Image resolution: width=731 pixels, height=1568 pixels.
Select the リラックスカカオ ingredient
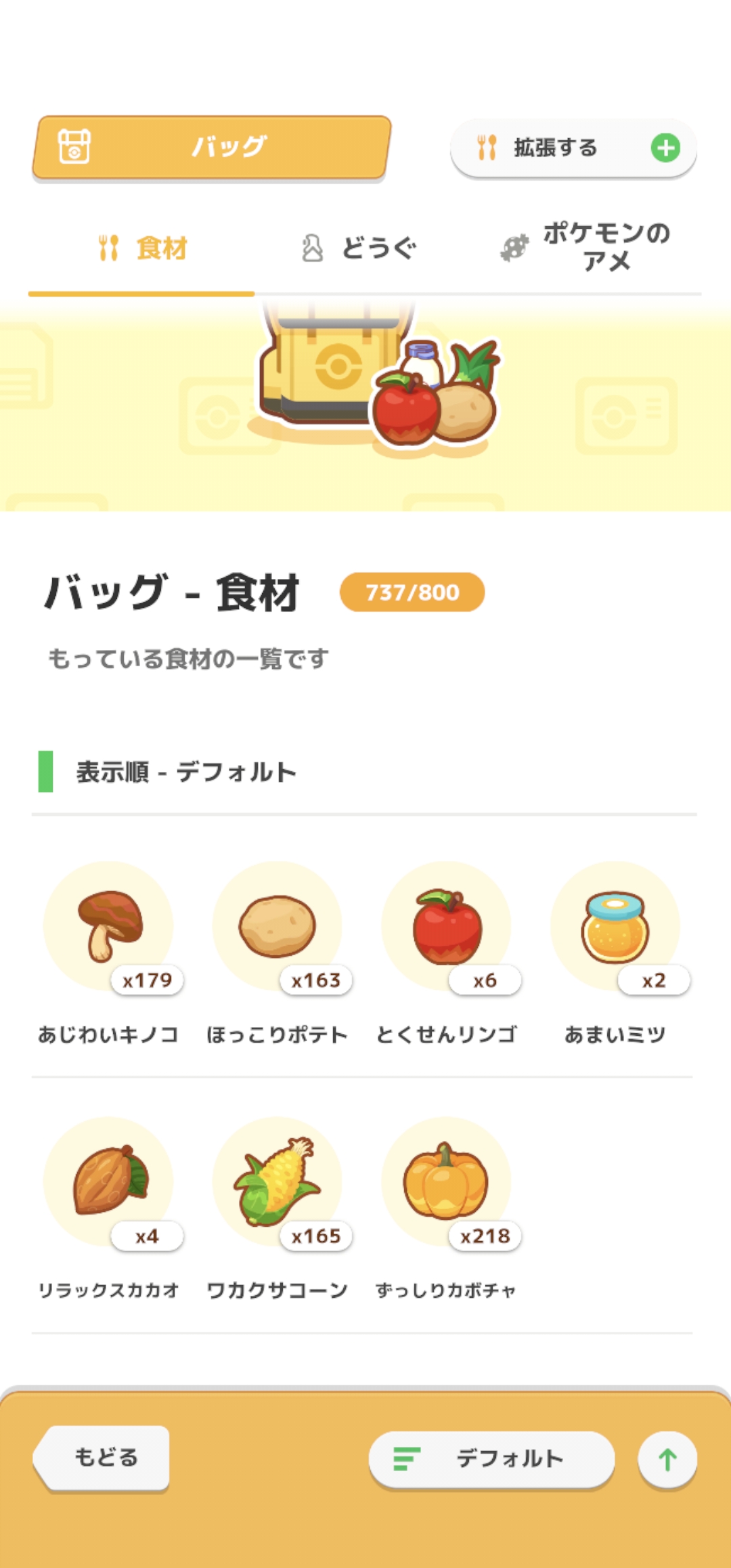(109, 1182)
